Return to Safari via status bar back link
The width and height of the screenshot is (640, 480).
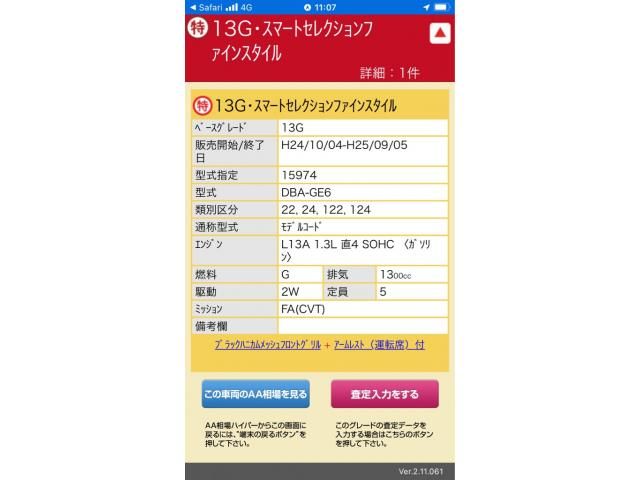click(203, 7)
